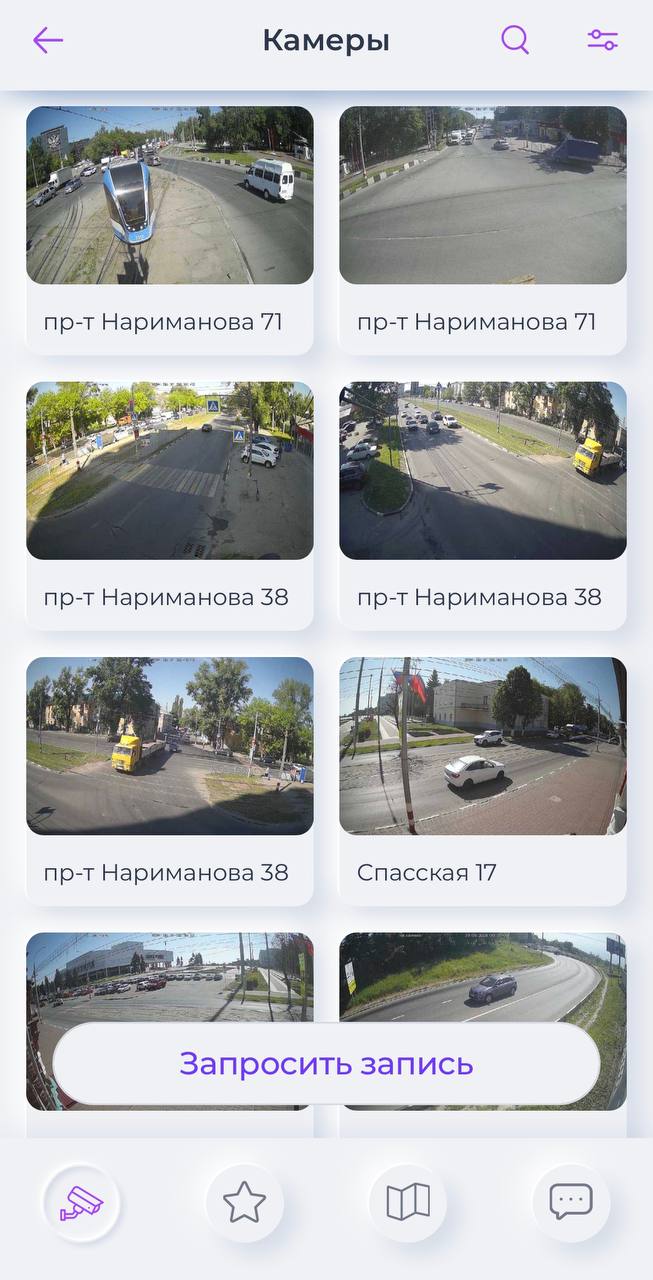Tap the Запросить запись button
This screenshot has height=1280, width=653.
pyautogui.click(x=326, y=1063)
